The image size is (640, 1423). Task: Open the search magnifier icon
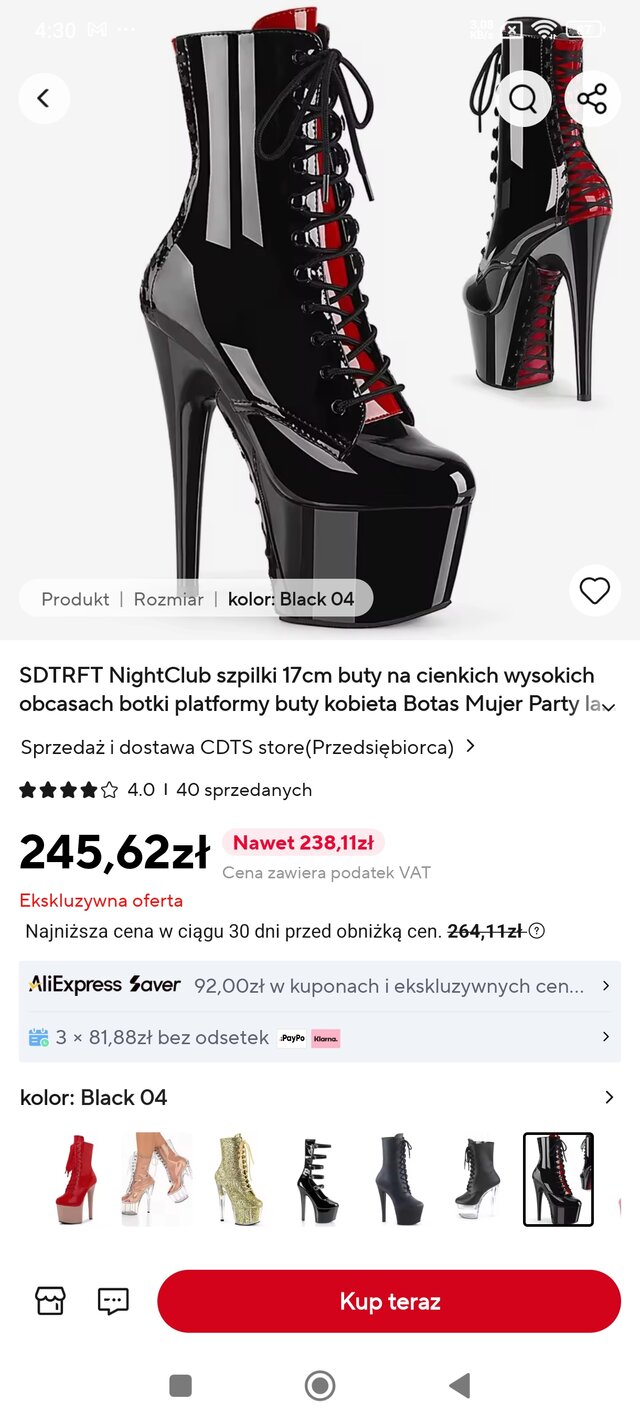pyautogui.click(x=523, y=98)
